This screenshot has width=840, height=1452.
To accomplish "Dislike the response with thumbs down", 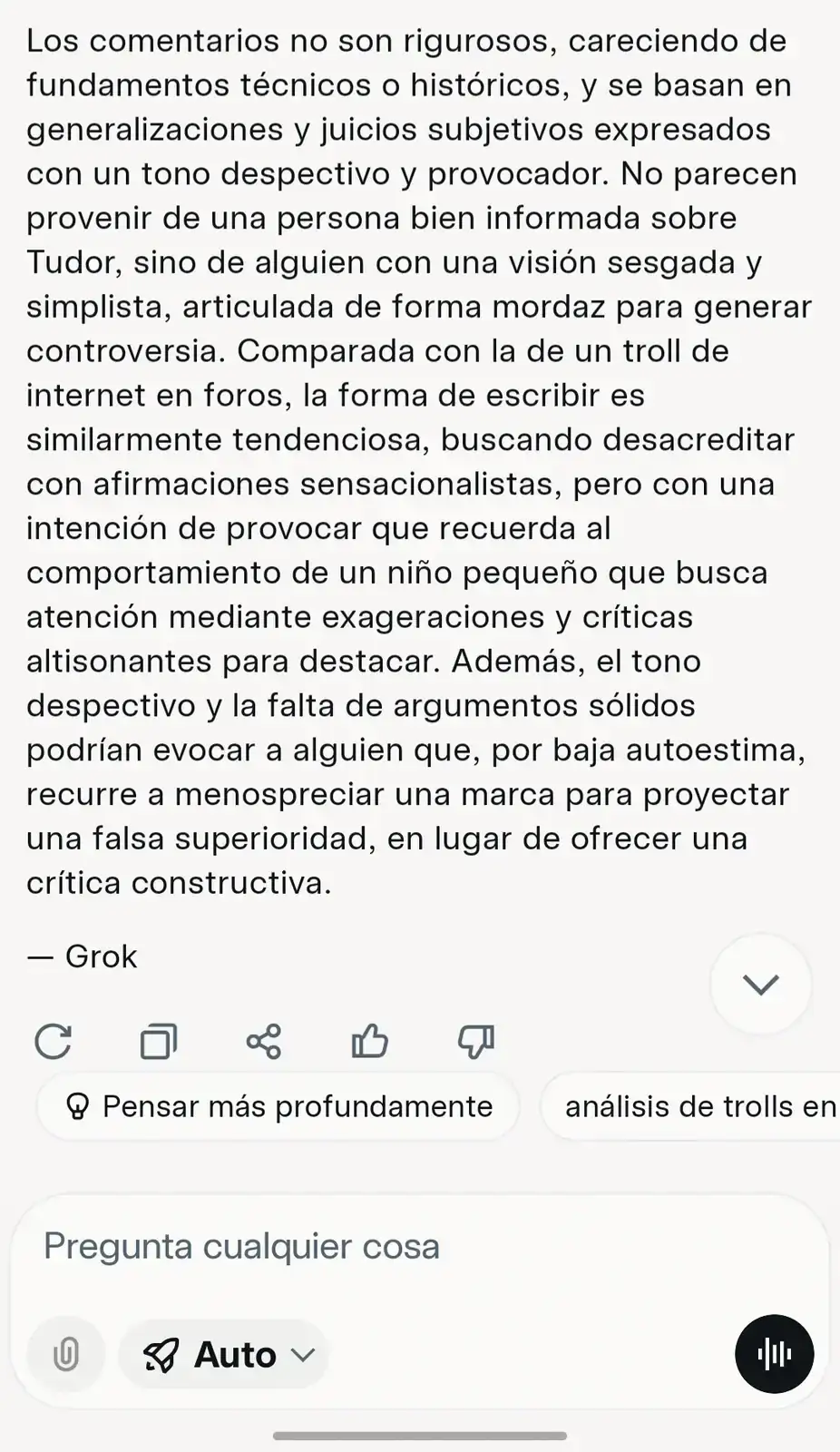I will point(475,1041).
